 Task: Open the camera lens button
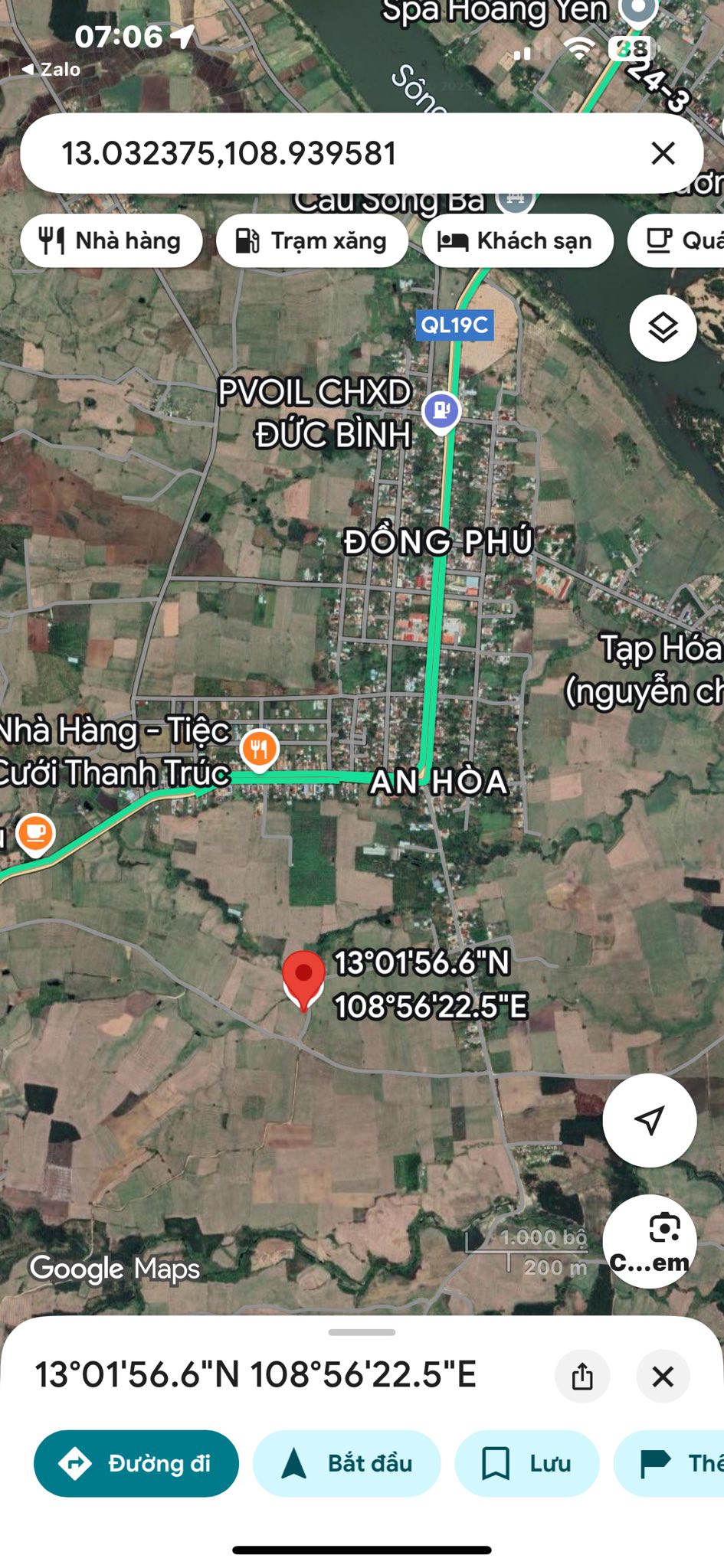[649, 1240]
